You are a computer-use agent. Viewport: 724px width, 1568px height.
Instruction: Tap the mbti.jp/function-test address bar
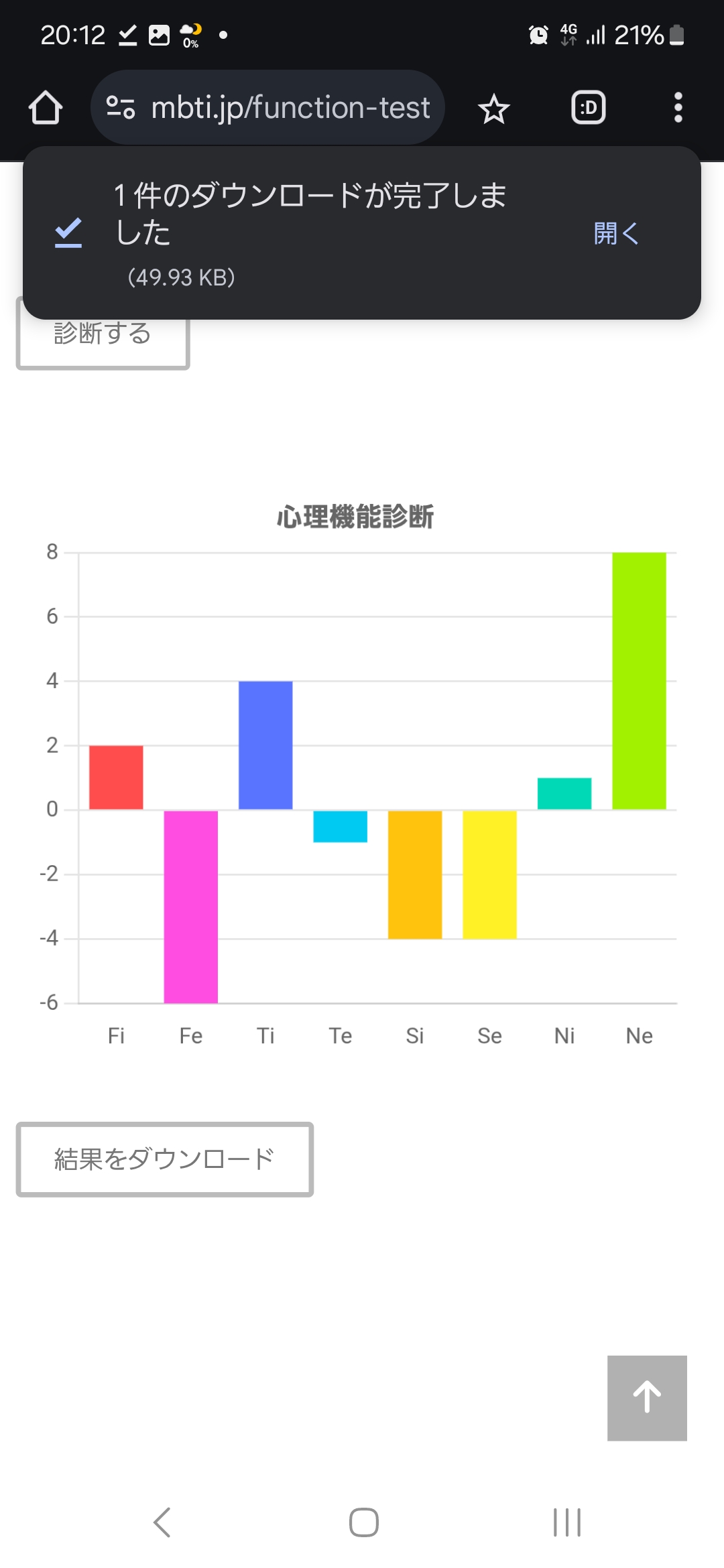pos(267,107)
